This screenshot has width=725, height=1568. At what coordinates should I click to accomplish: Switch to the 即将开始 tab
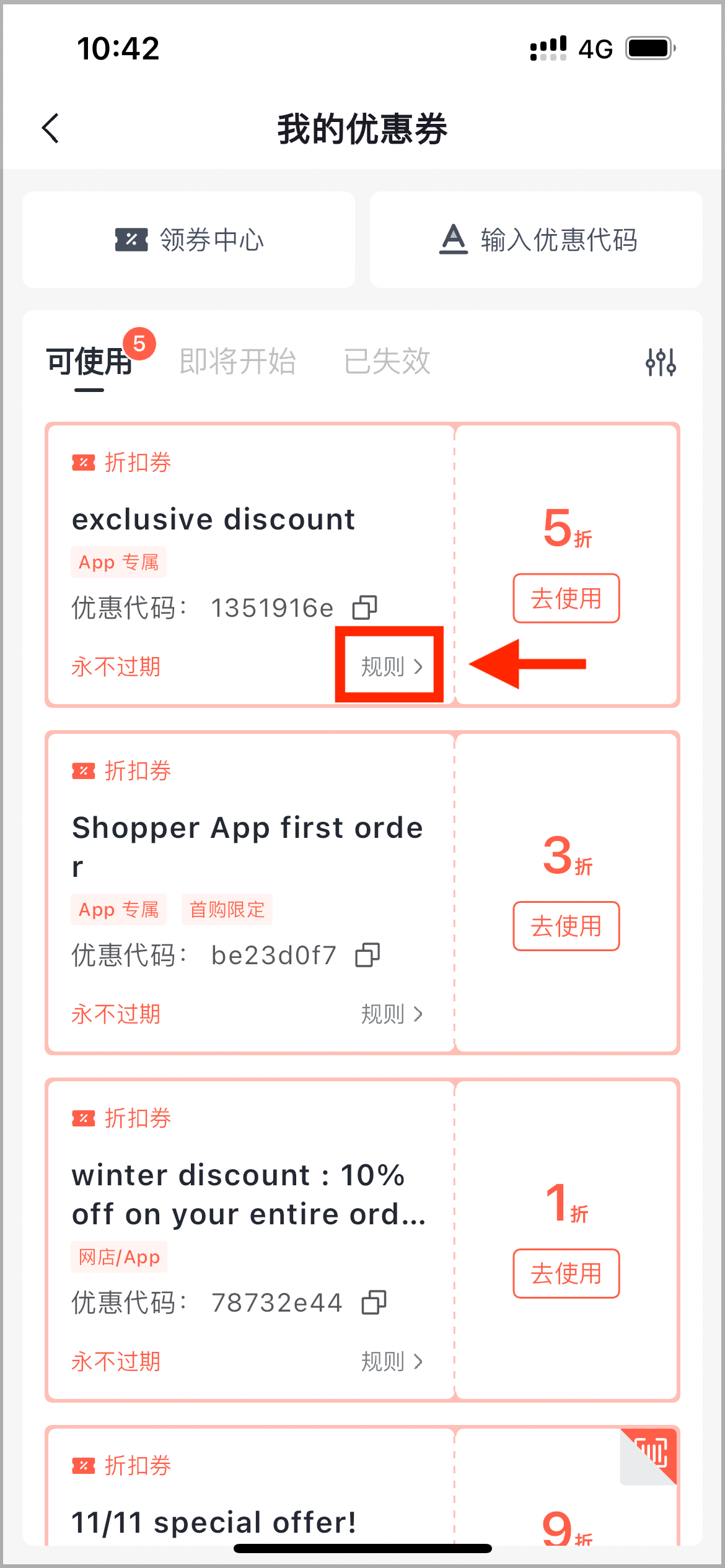pyautogui.click(x=237, y=361)
